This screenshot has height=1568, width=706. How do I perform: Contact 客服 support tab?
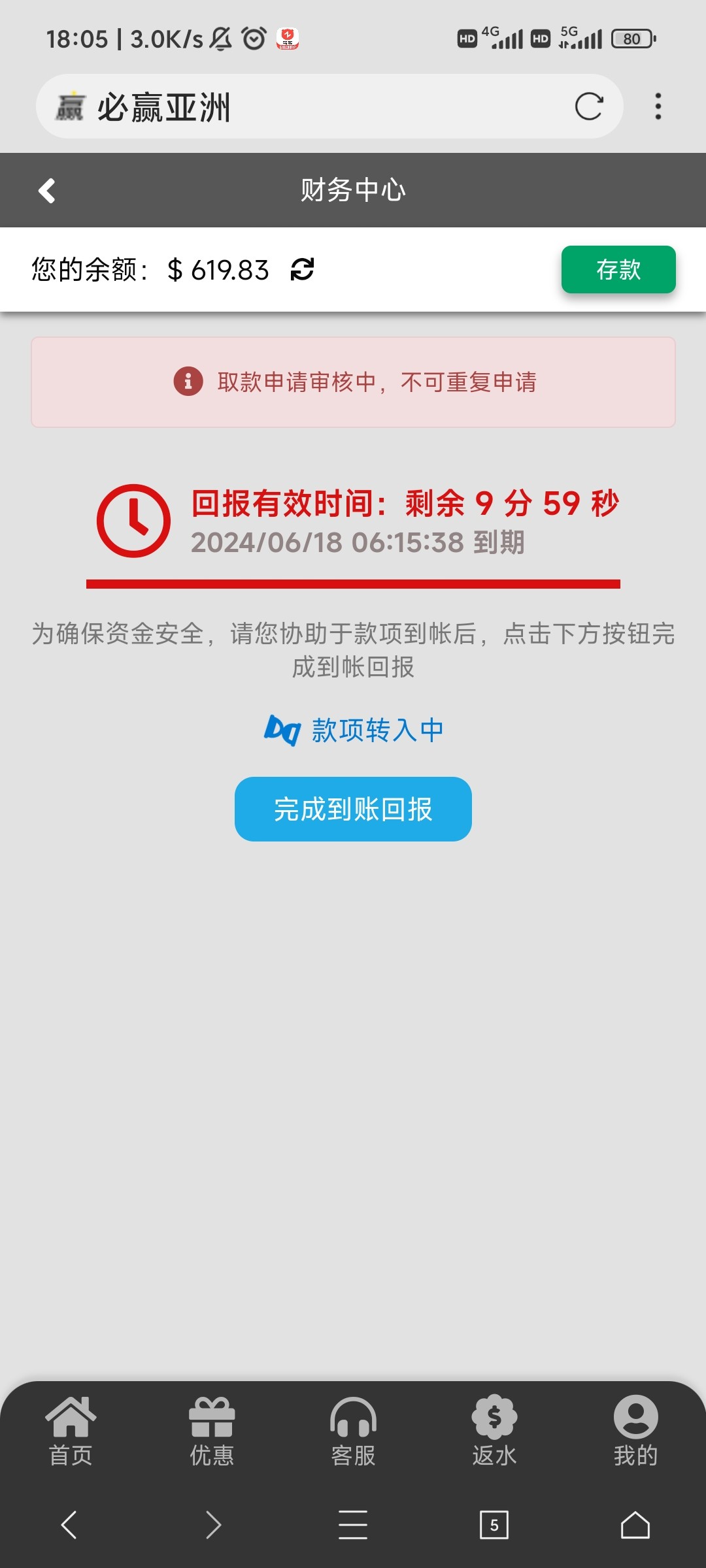click(353, 1431)
